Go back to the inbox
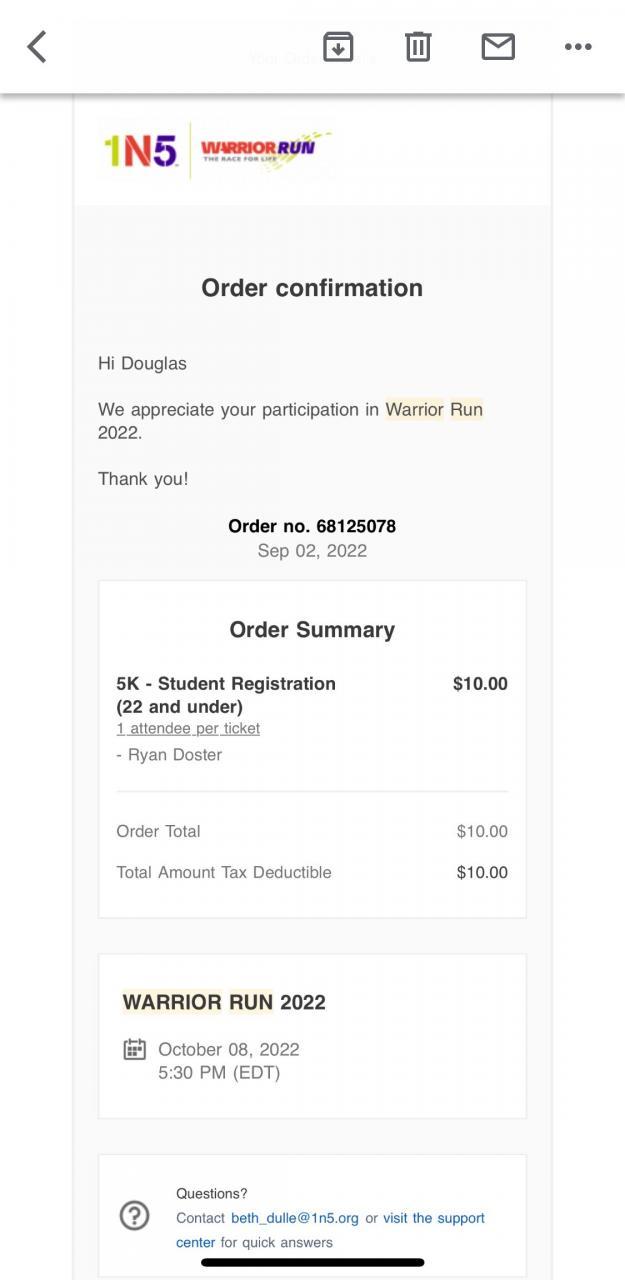Image resolution: width=625 pixels, height=1280 pixels. tap(37, 47)
